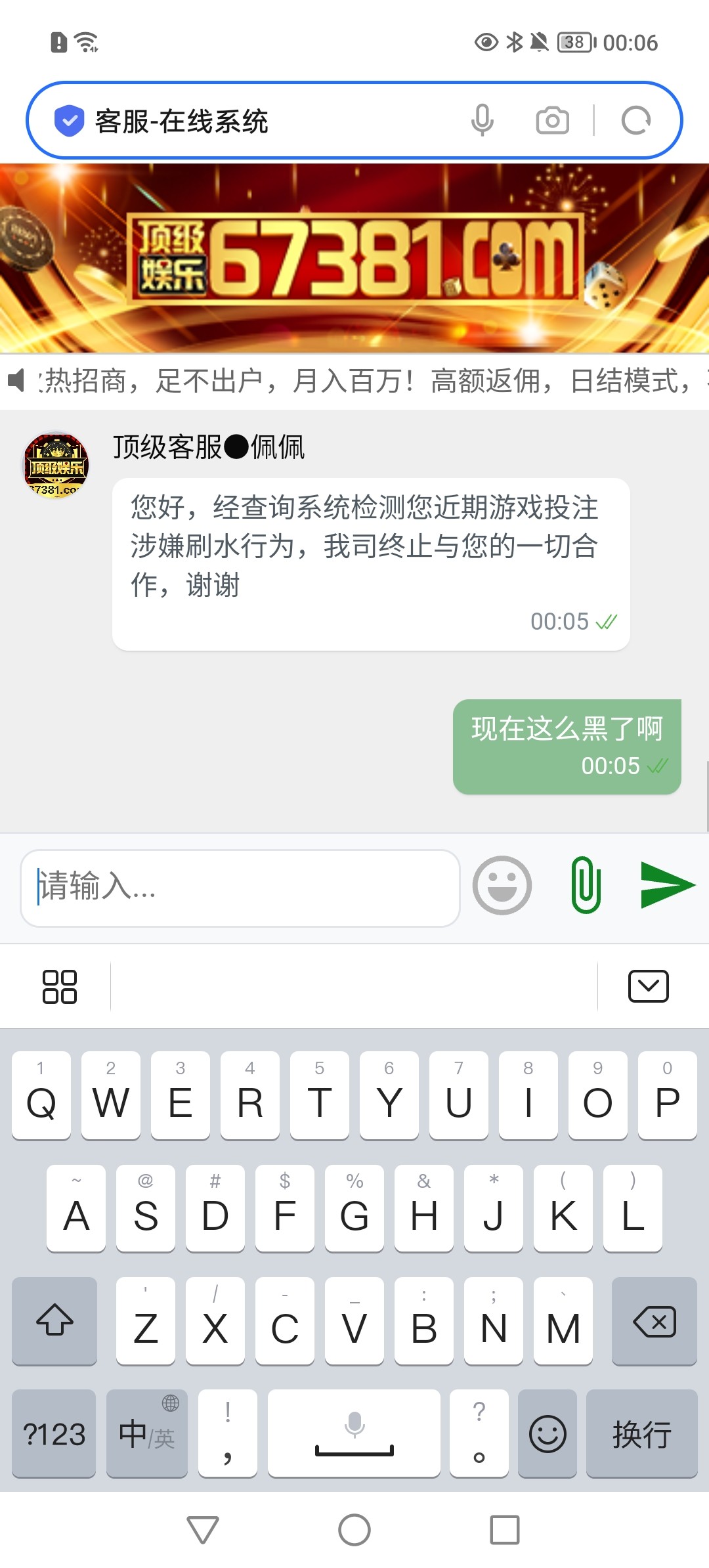
Task: Tap the voice search microphone in address bar
Action: point(482,120)
